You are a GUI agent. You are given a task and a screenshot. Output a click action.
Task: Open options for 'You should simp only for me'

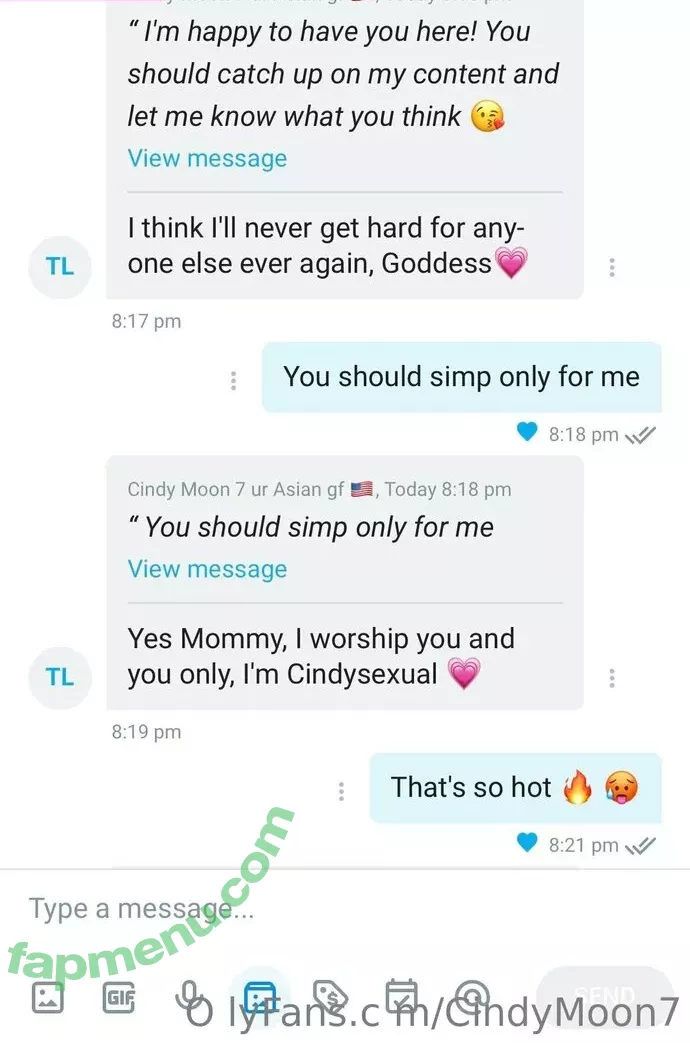(x=233, y=380)
